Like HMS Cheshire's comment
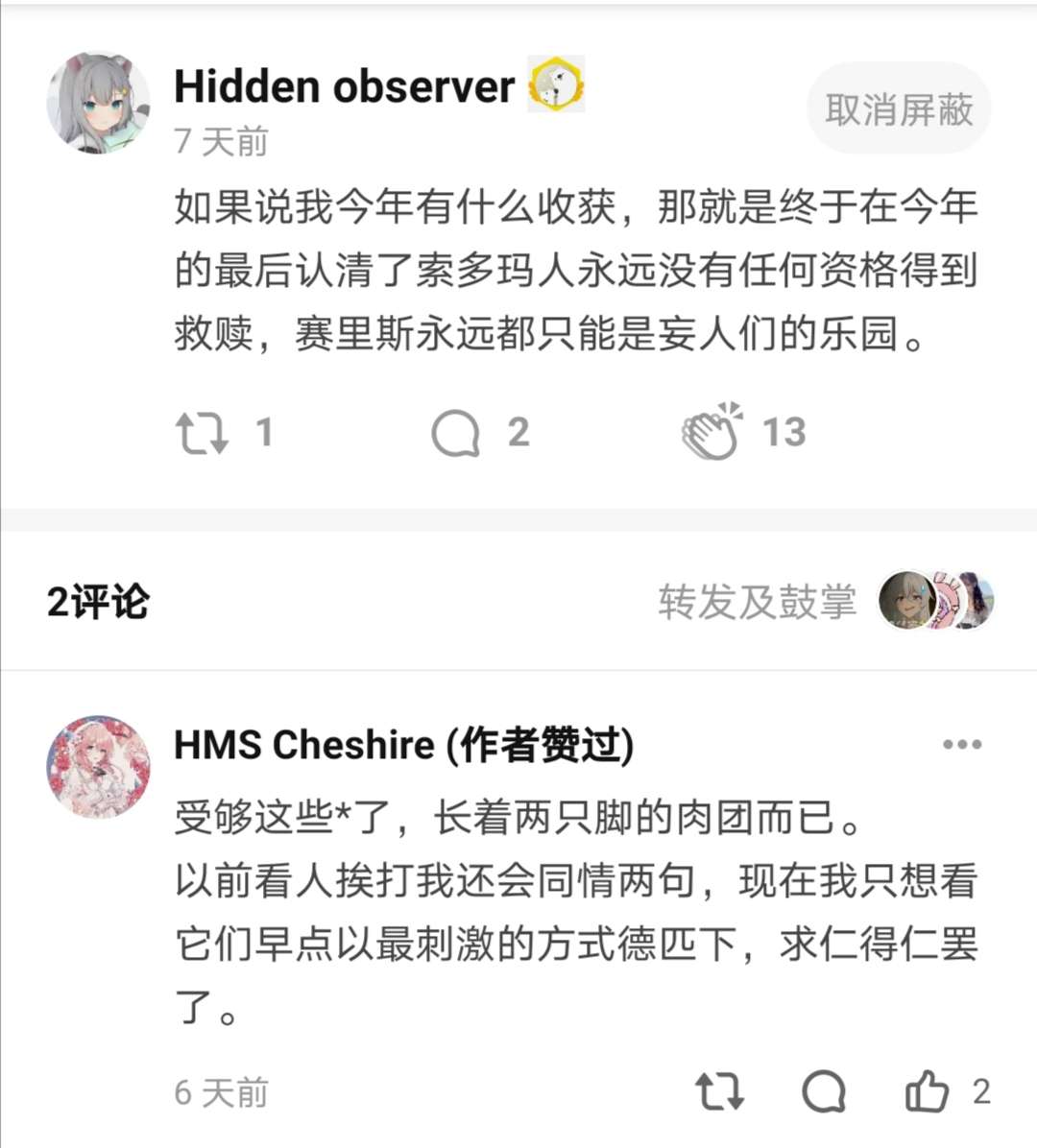The width and height of the screenshot is (1037, 1148). [x=928, y=1091]
